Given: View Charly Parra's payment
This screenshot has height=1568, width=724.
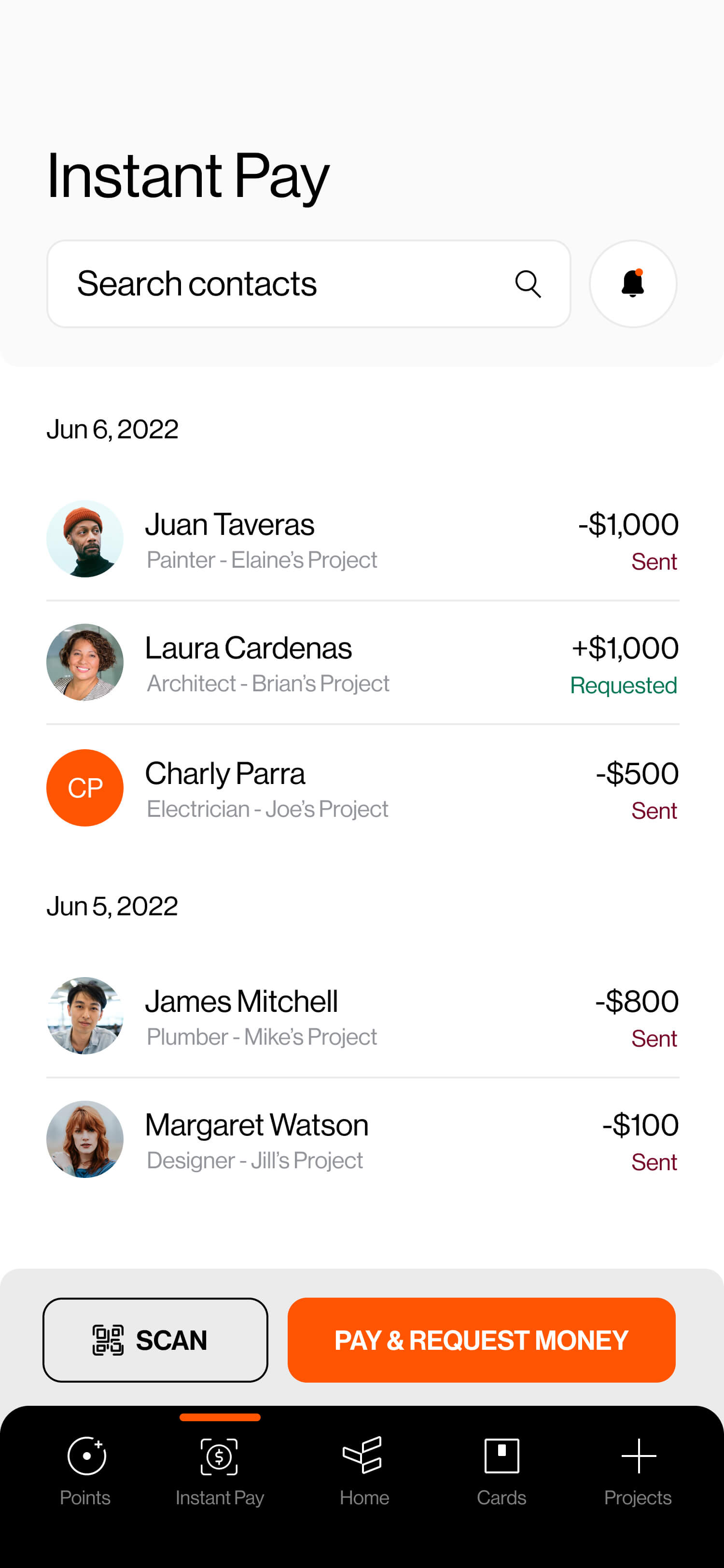Looking at the screenshot, I should pos(362,789).
